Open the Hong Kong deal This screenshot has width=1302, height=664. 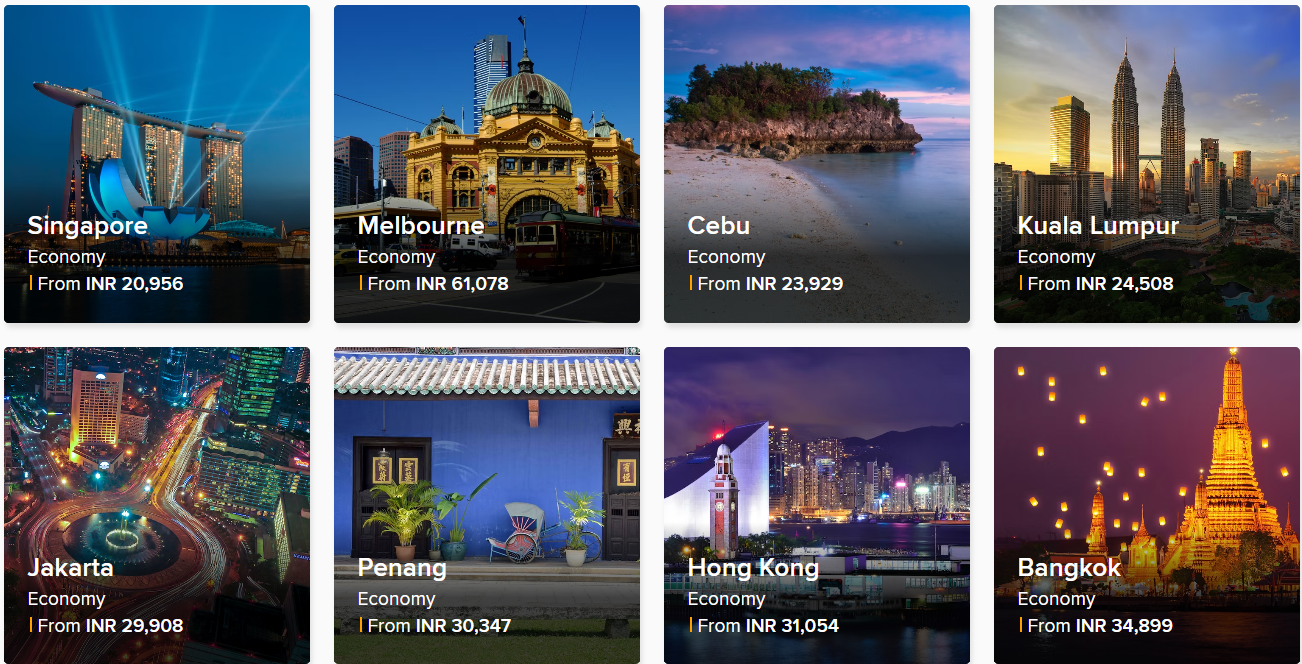(817, 505)
